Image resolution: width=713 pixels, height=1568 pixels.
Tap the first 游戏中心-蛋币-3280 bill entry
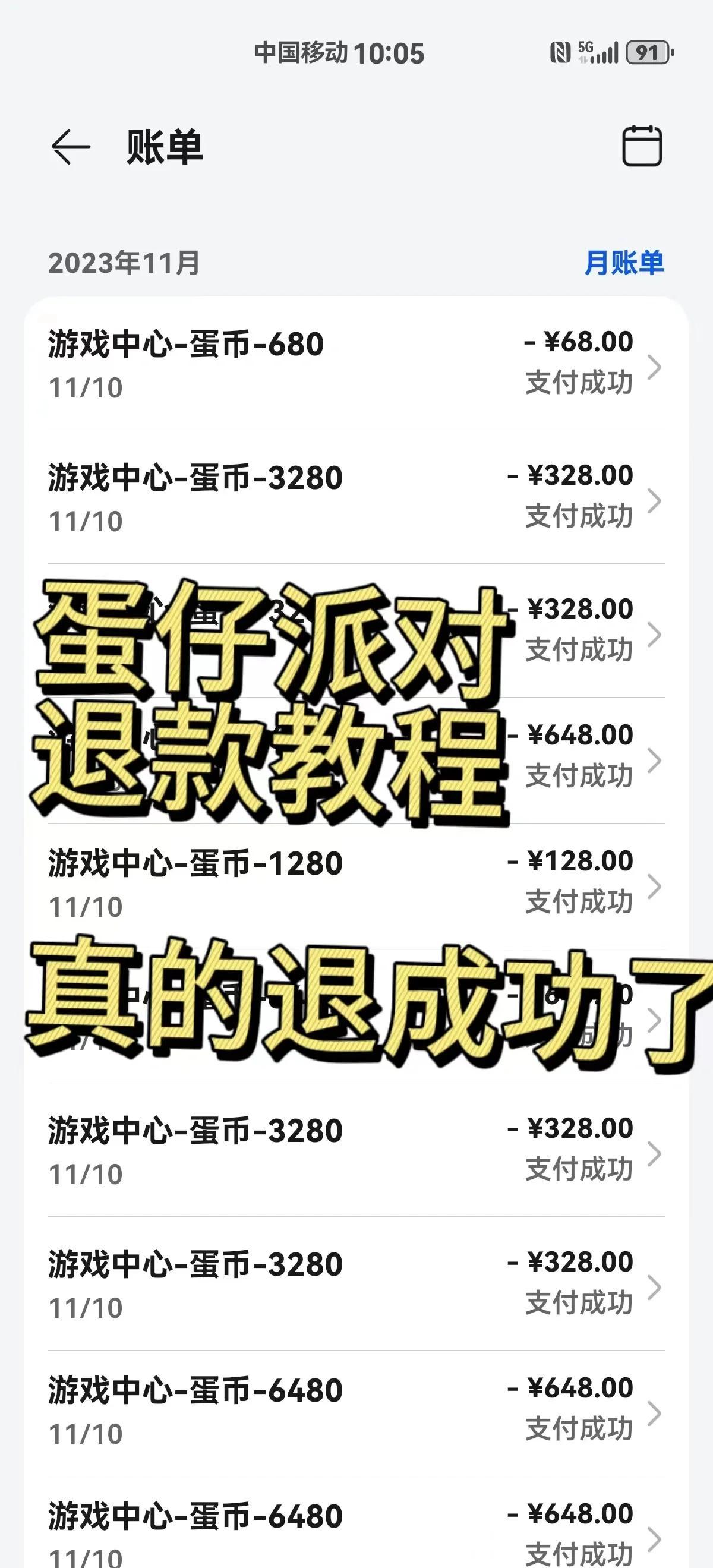click(195, 479)
